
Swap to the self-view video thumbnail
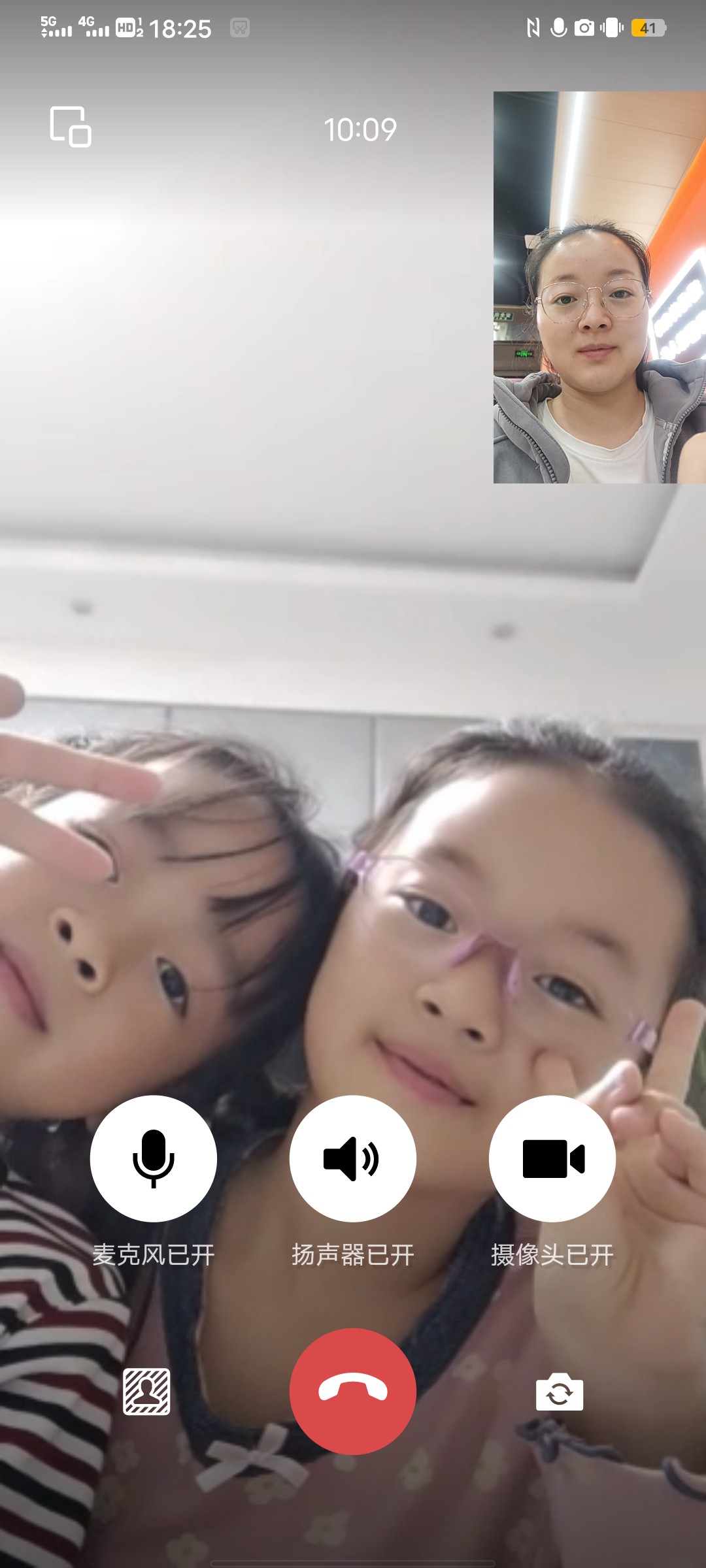[599, 287]
